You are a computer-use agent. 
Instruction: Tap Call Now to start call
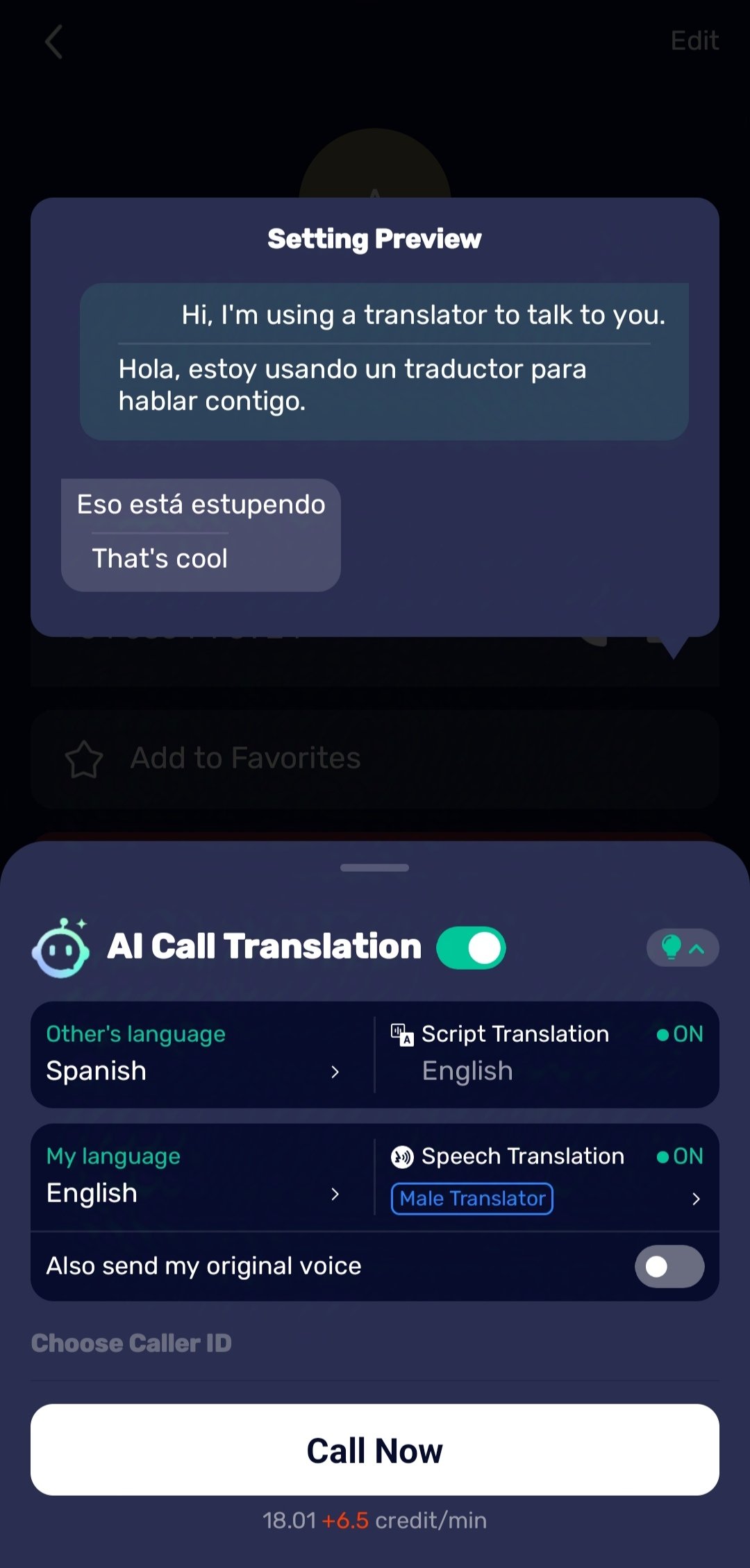(x=375, y=1450)
